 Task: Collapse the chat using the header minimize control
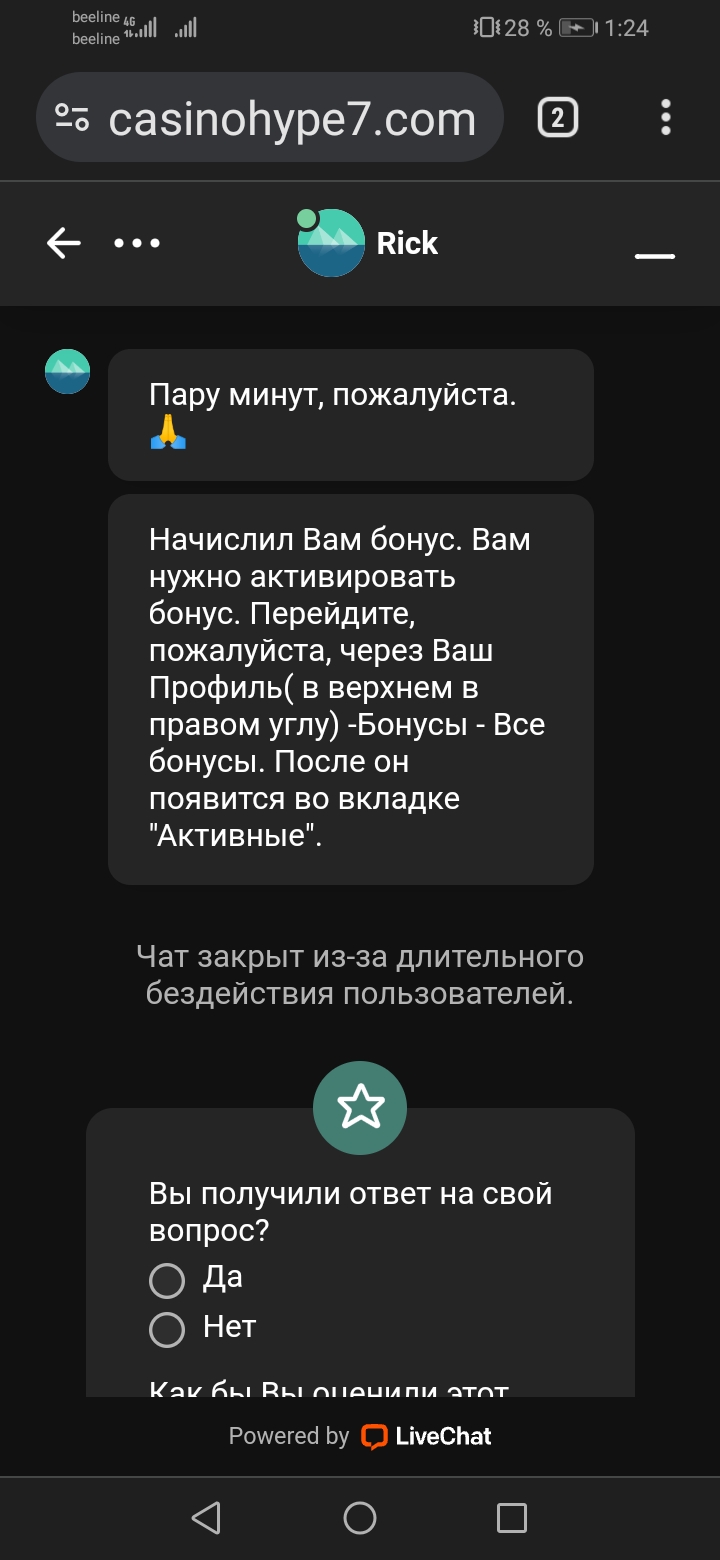(x=654, y=257)
